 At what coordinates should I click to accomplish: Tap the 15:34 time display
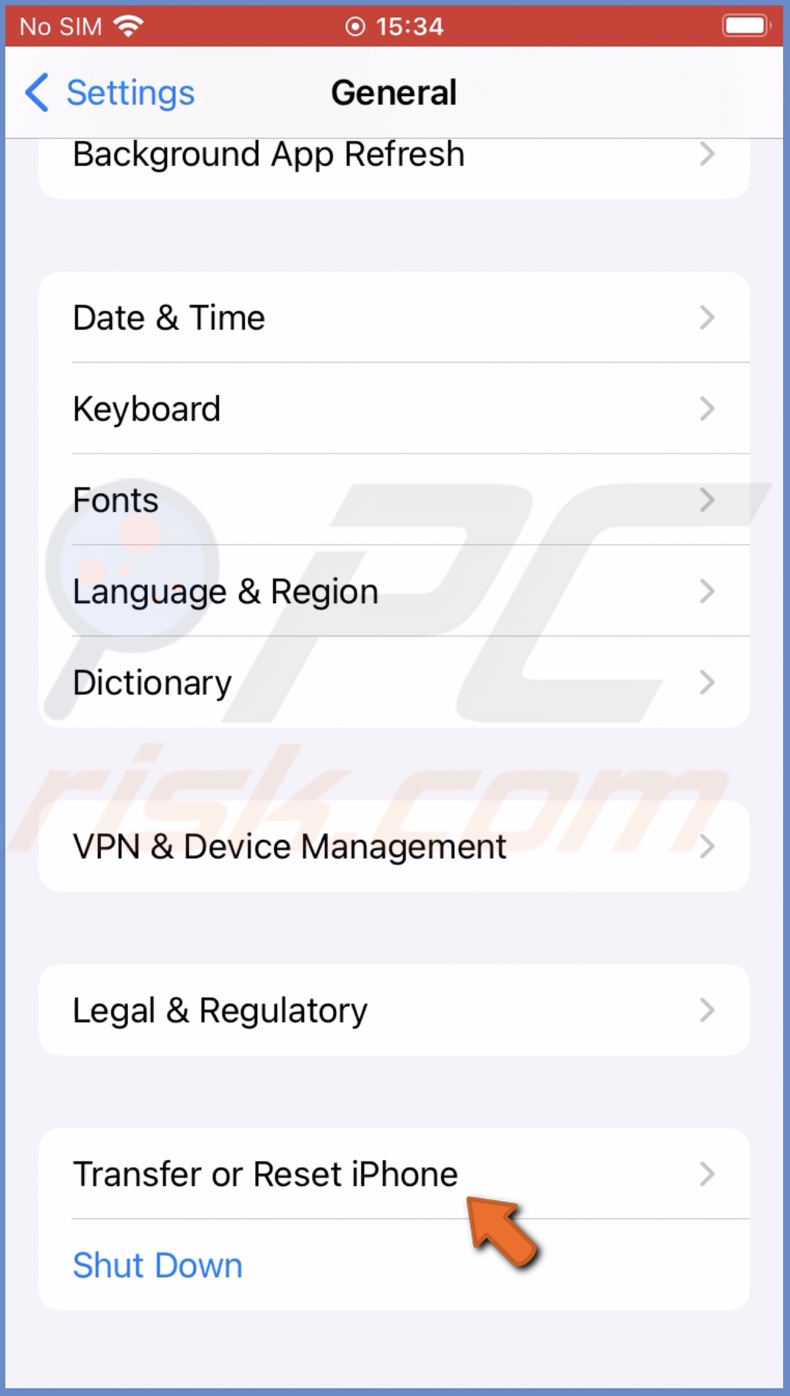tap(410, 26)
